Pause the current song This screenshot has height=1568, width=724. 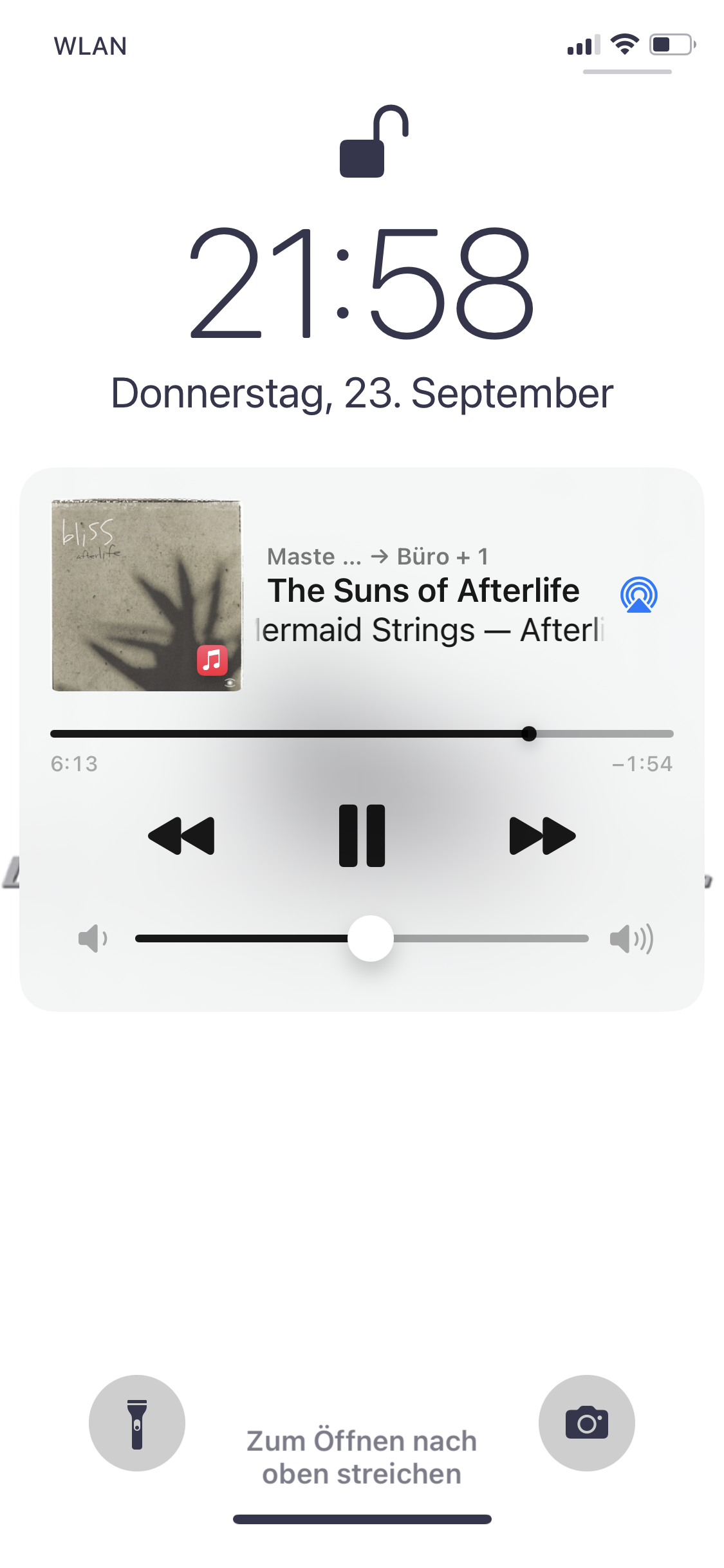362,835
